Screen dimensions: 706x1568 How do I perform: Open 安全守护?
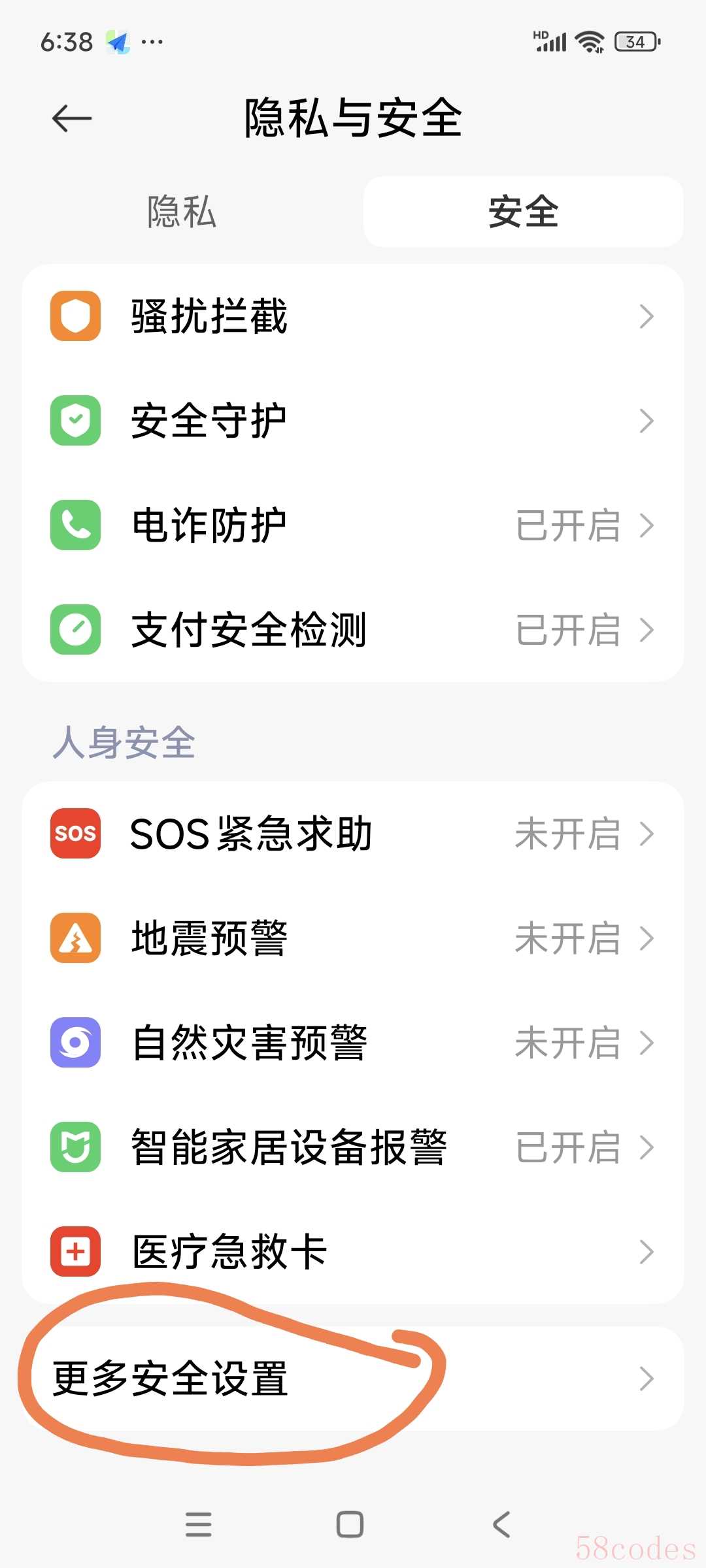tap(353, 421)
